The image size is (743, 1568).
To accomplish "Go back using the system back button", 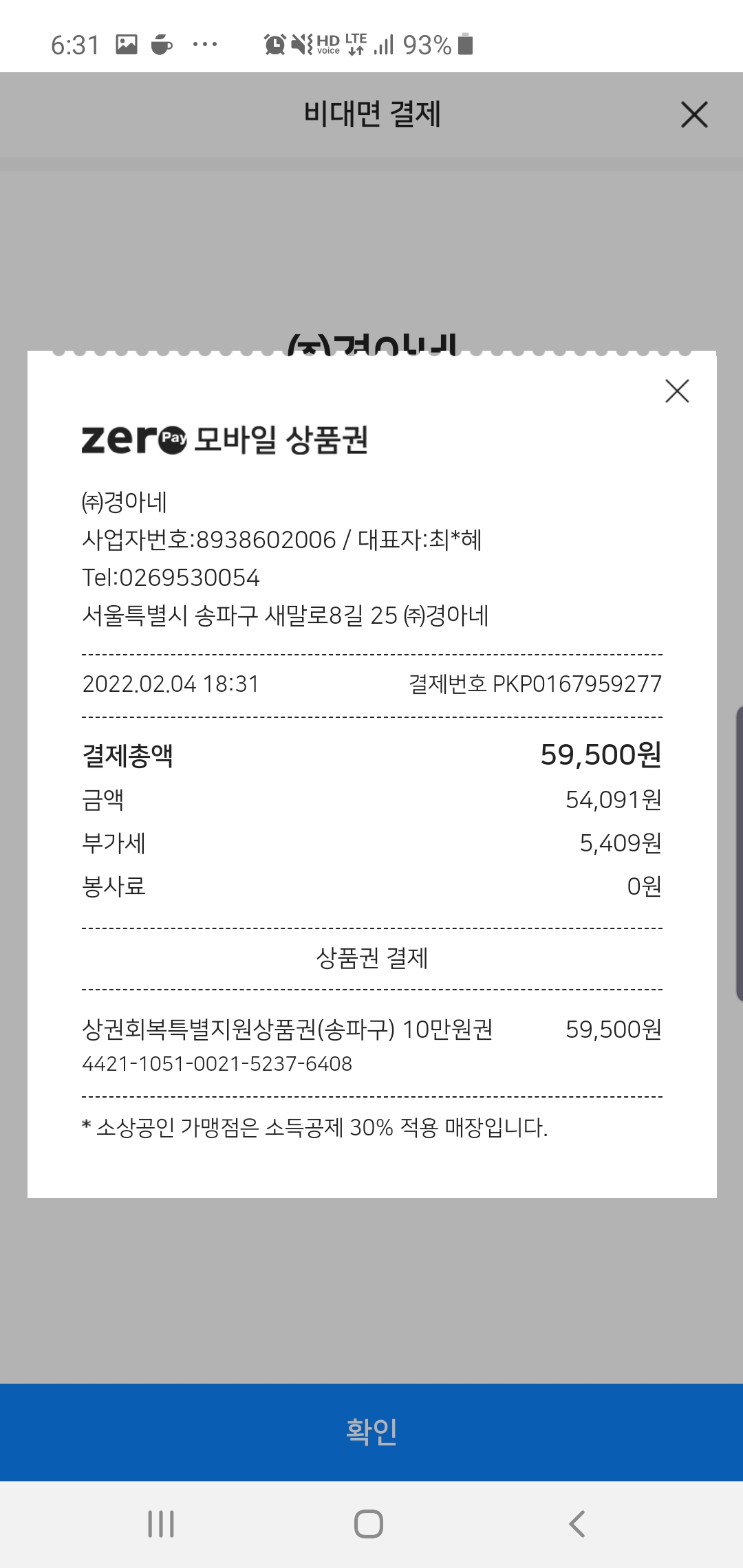I will 577,1524.
